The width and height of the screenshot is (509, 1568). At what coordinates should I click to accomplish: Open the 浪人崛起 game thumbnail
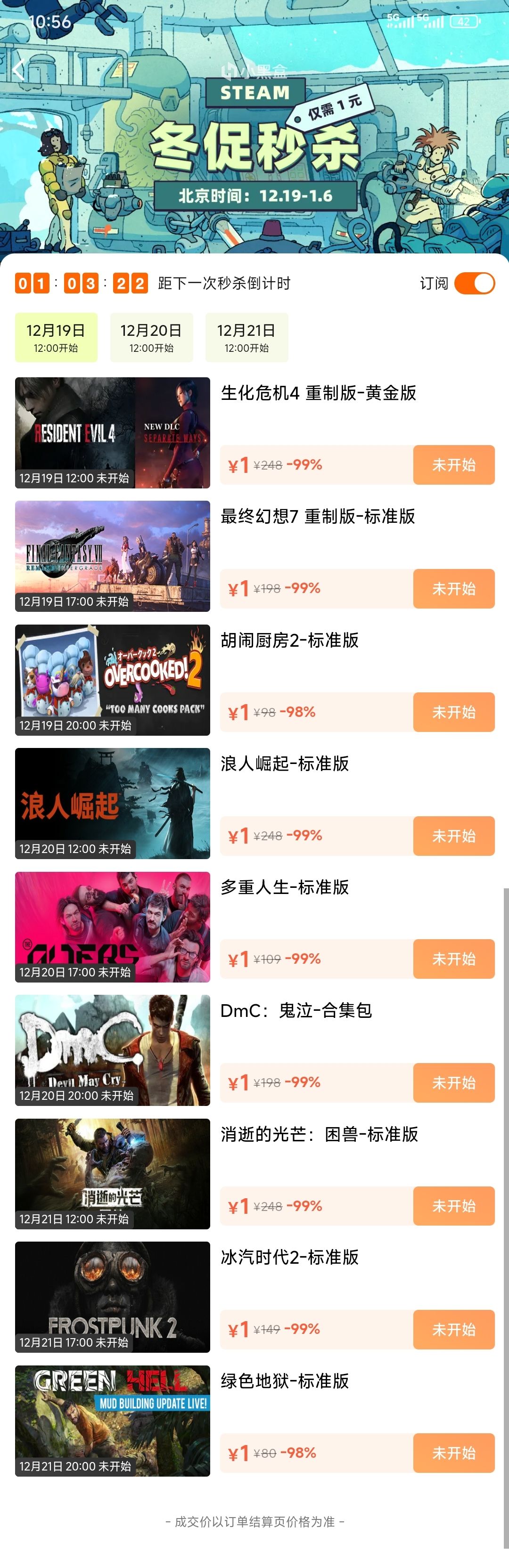click(113, 803)
